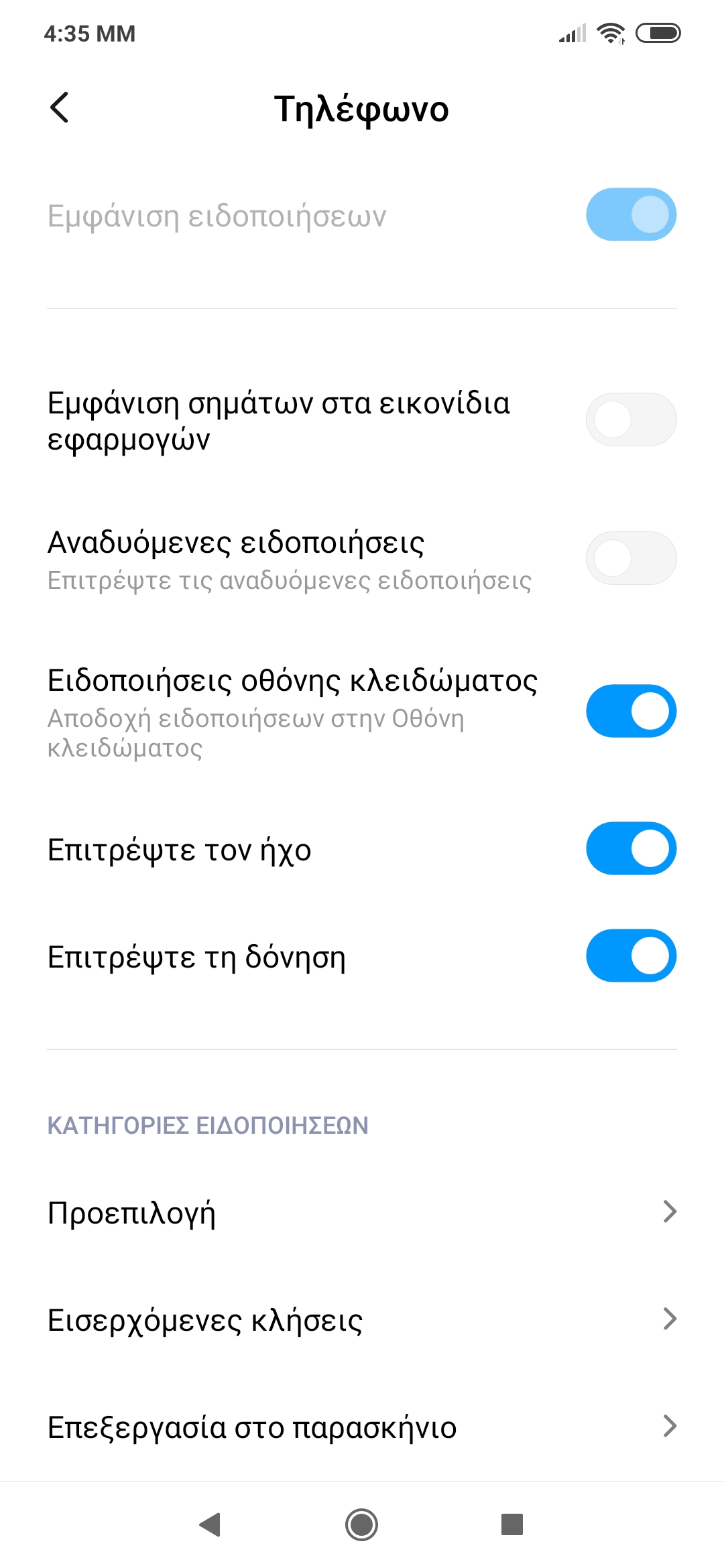Enable Εμφάνιση σημάτων στα εικονίδια εφαρμογών
The image size is (724, 1568).
click(631, 419)
